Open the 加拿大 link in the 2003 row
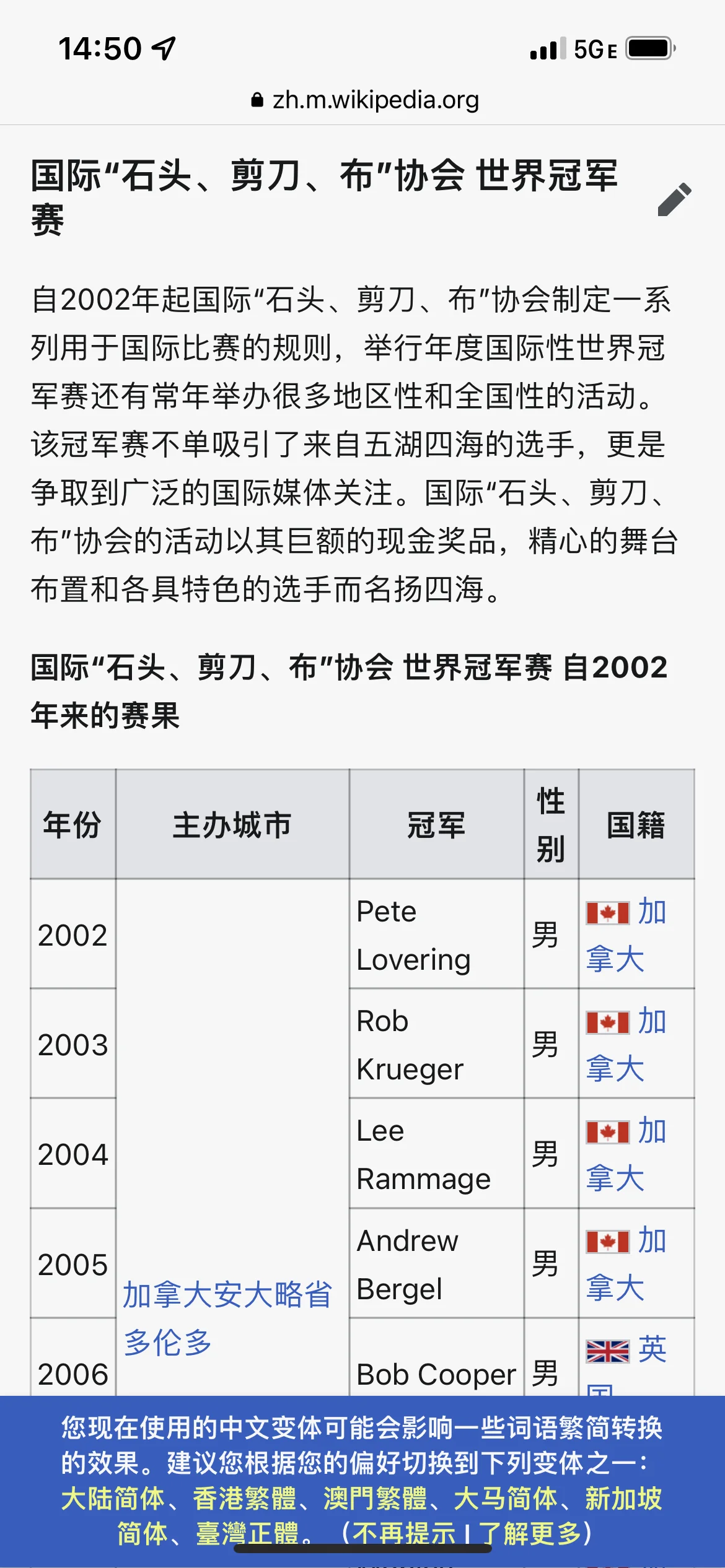This screenshot has width=725, height=1568. 626,1045
